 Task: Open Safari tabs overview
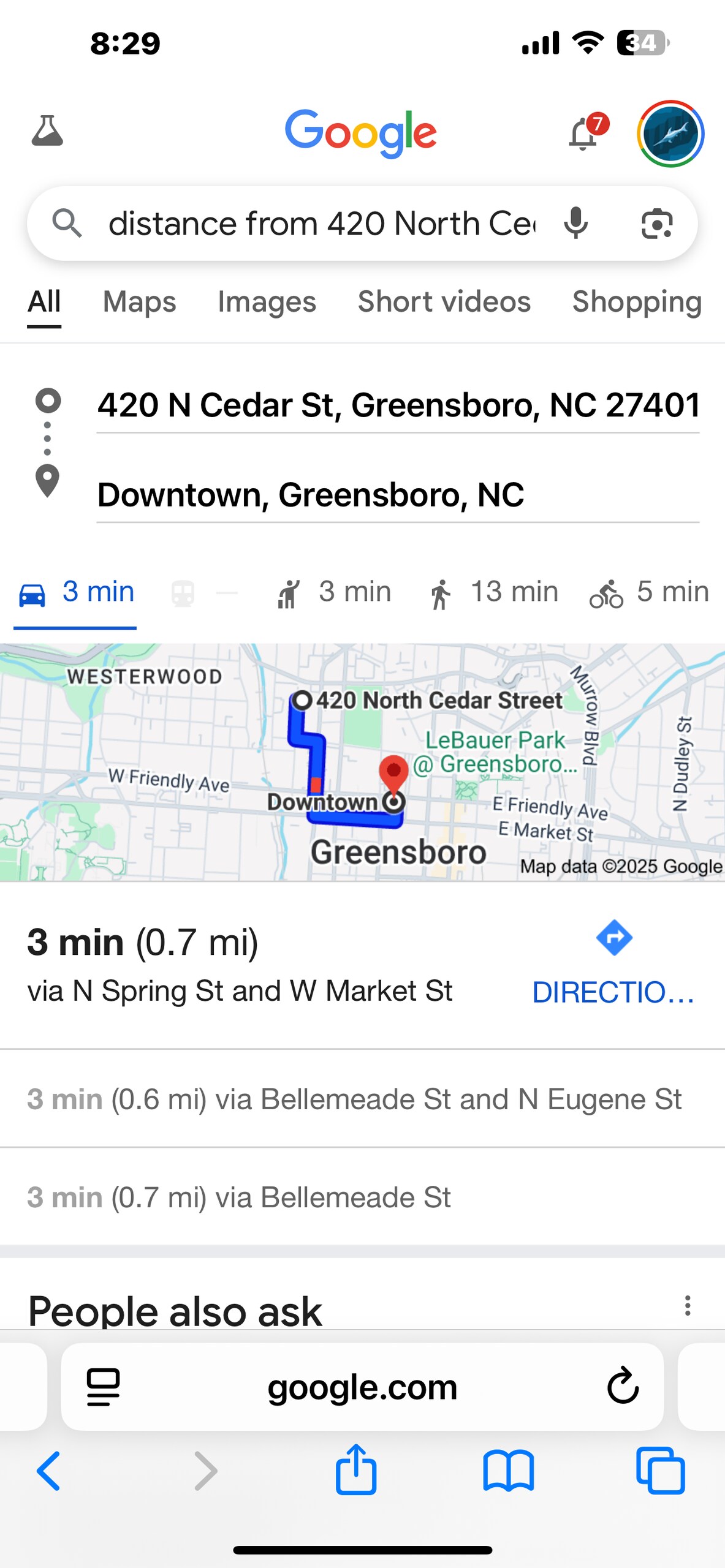point(660,1470)
